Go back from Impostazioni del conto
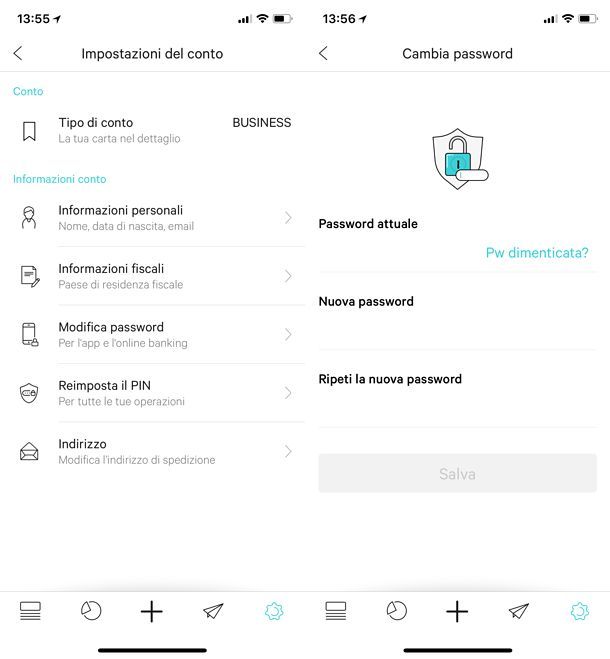The width and height of the screenshot is (610, 659). pyautogui.click(x=18, y=53)
